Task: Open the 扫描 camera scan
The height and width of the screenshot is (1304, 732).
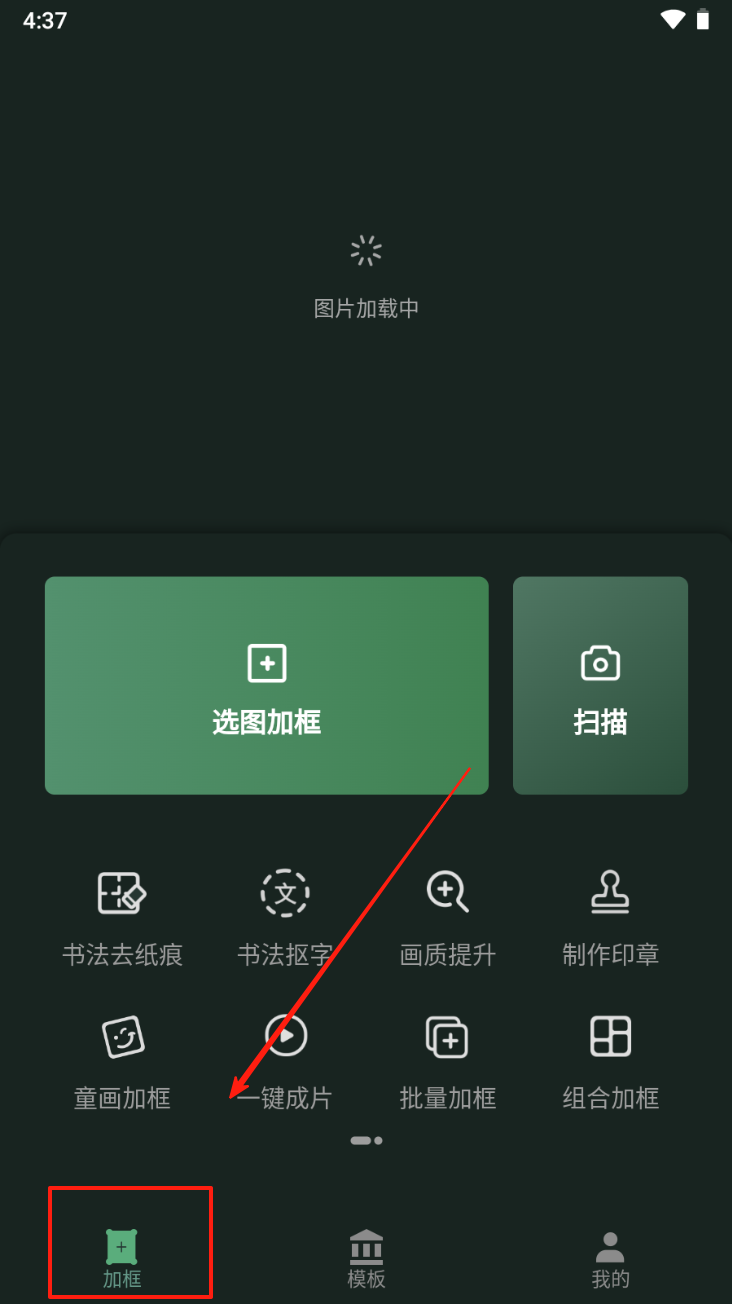Action: [600, 685]
